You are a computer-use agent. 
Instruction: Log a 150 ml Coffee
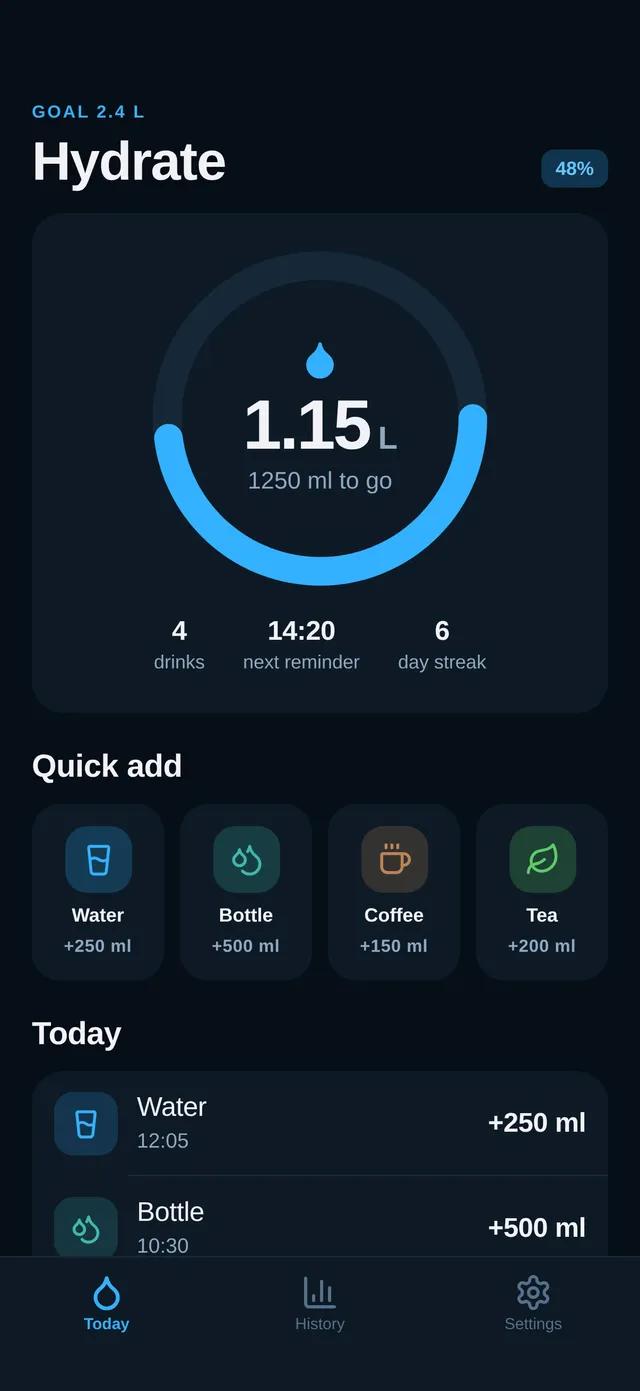click(394, 892)
